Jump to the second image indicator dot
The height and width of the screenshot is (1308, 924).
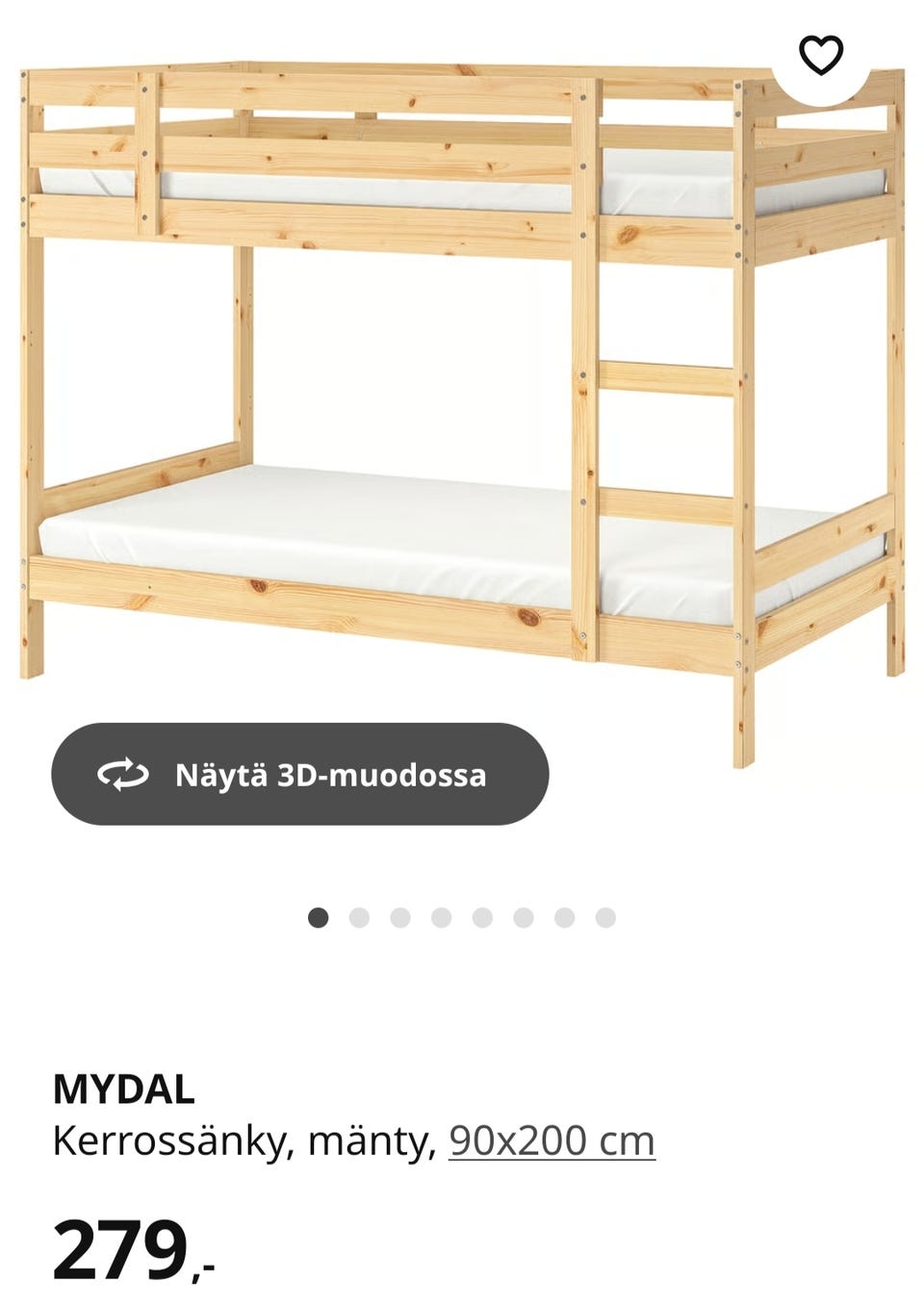click(x=359, y=917)
